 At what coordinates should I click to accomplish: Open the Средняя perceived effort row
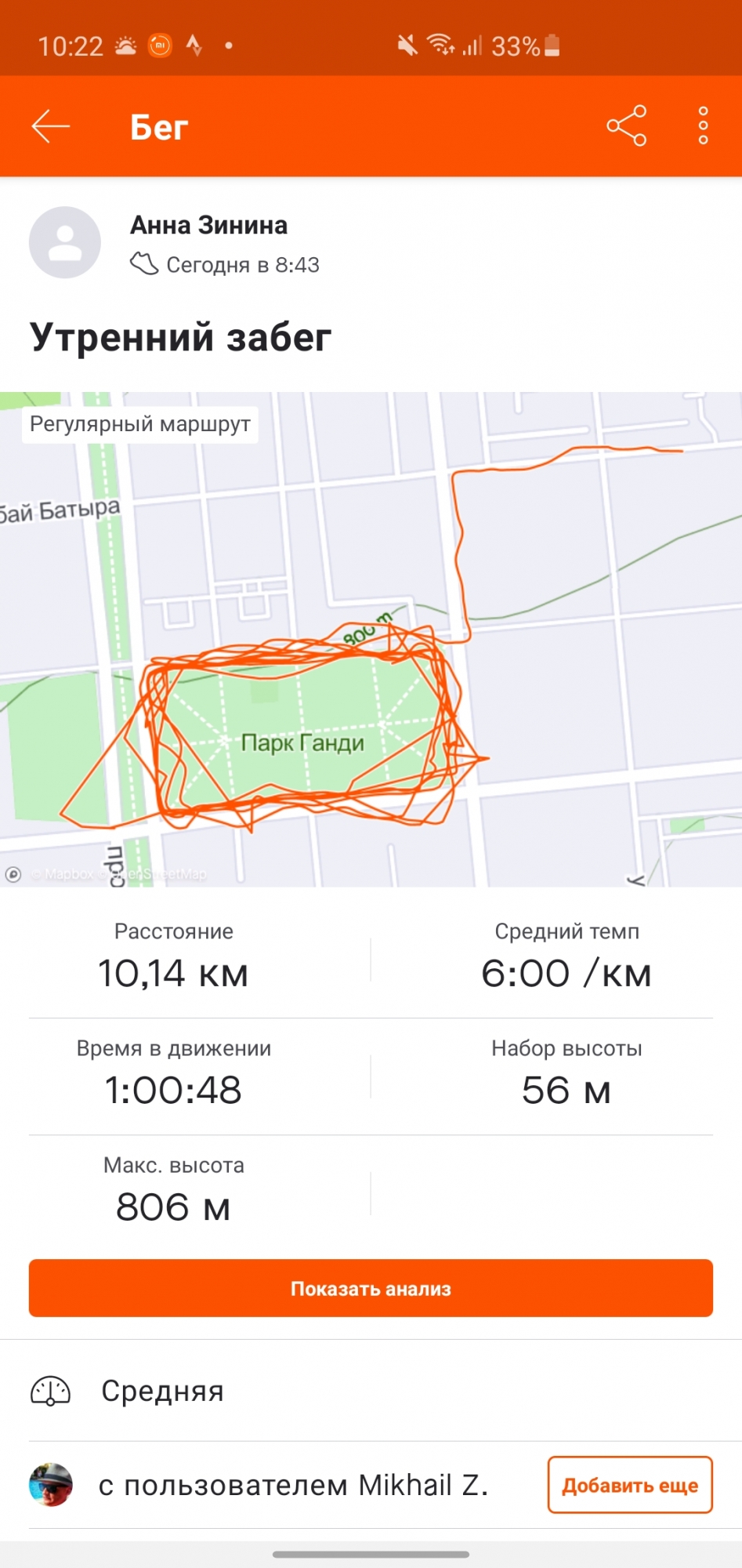coord(162,1391)
